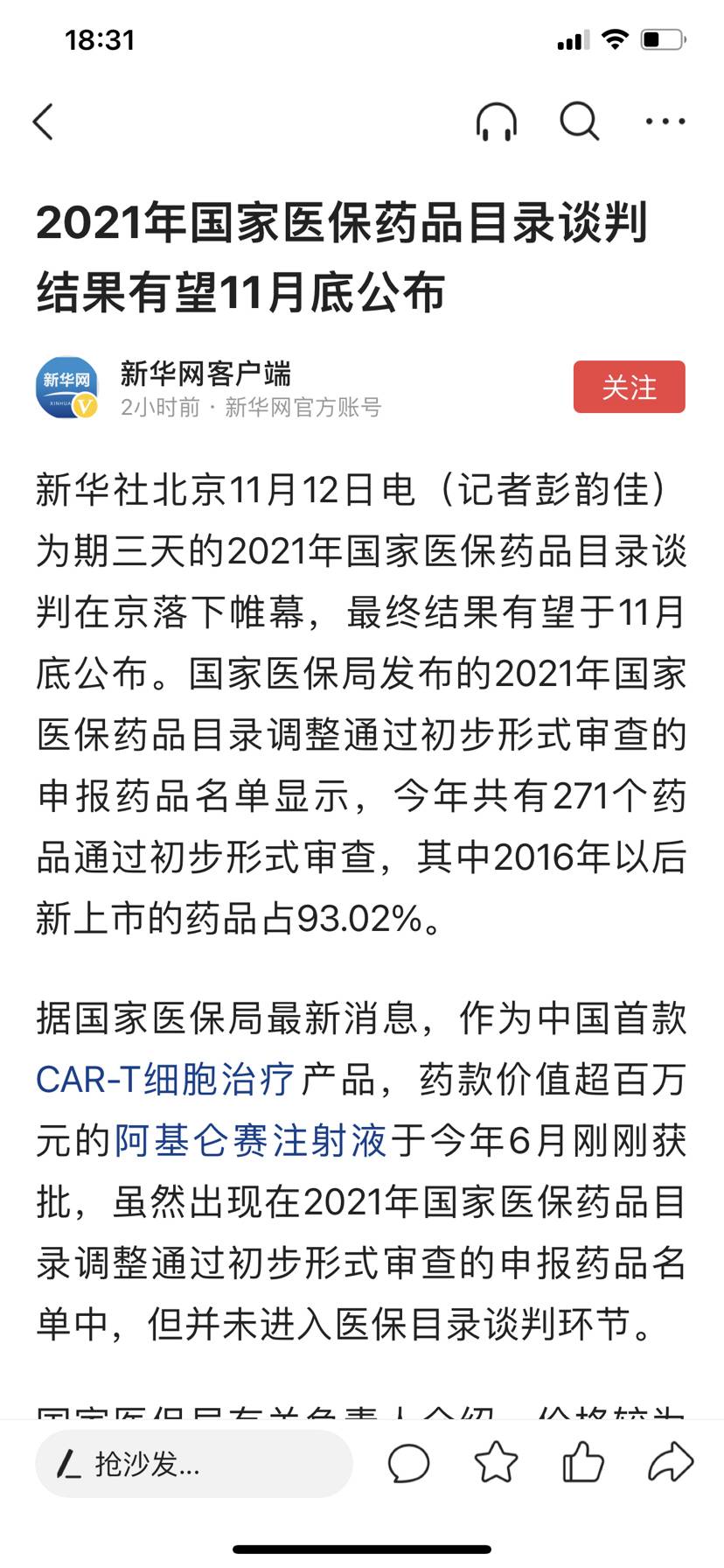Tap the 抢沙发 comment input box
724x1568 pixels.
click(192, 1464)
